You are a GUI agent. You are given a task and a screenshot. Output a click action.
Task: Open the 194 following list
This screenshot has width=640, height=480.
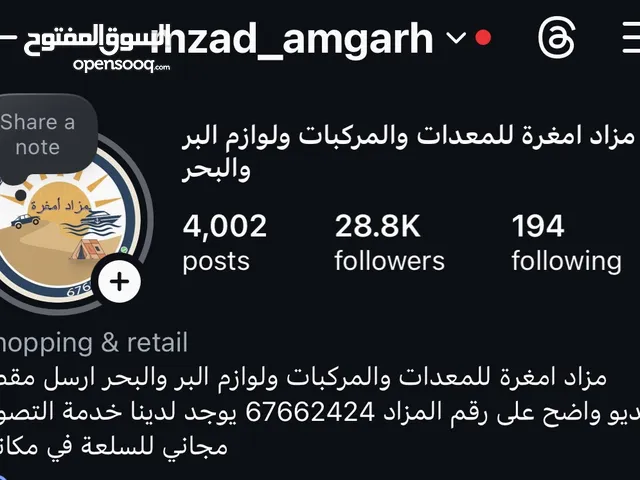[566, 243]
